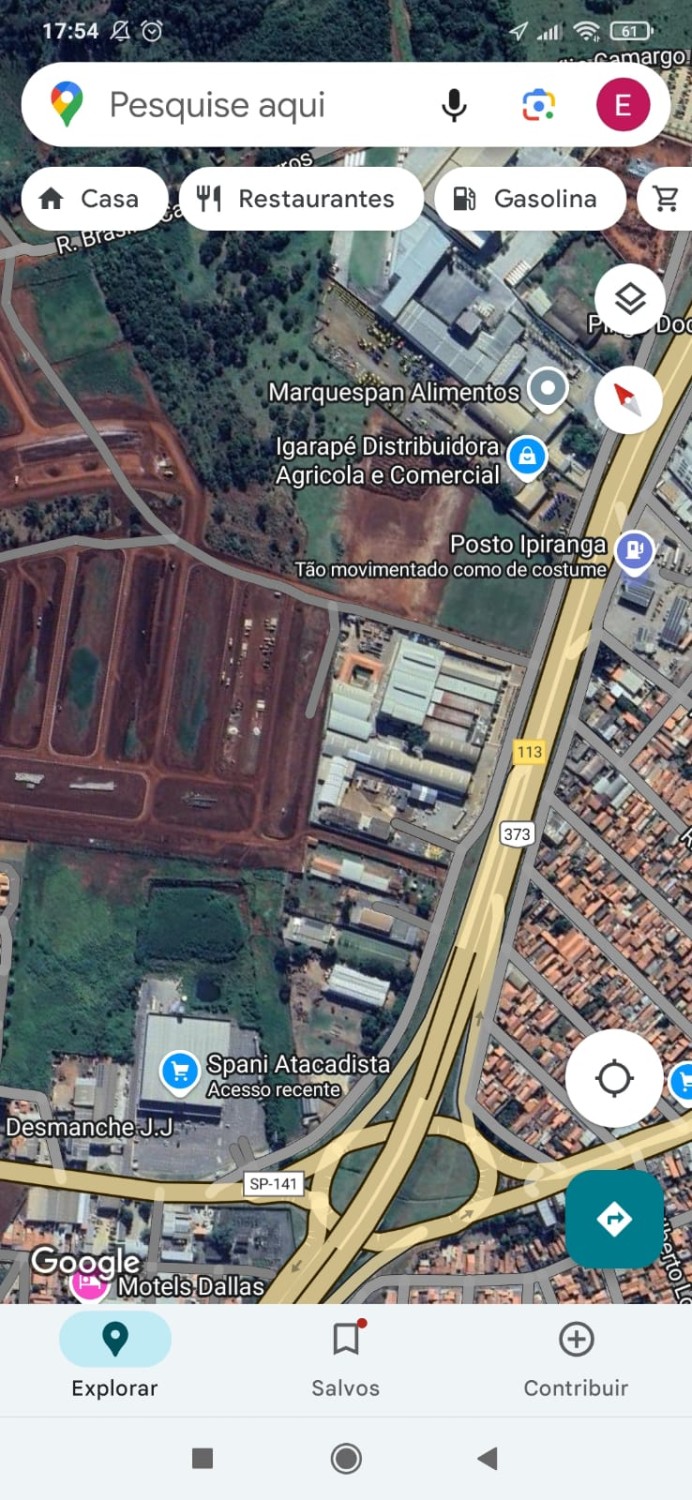Screen dimensions: 692x1500
Task: View Marquespan Alimentos place pin
Action: (x=547, y=388)
